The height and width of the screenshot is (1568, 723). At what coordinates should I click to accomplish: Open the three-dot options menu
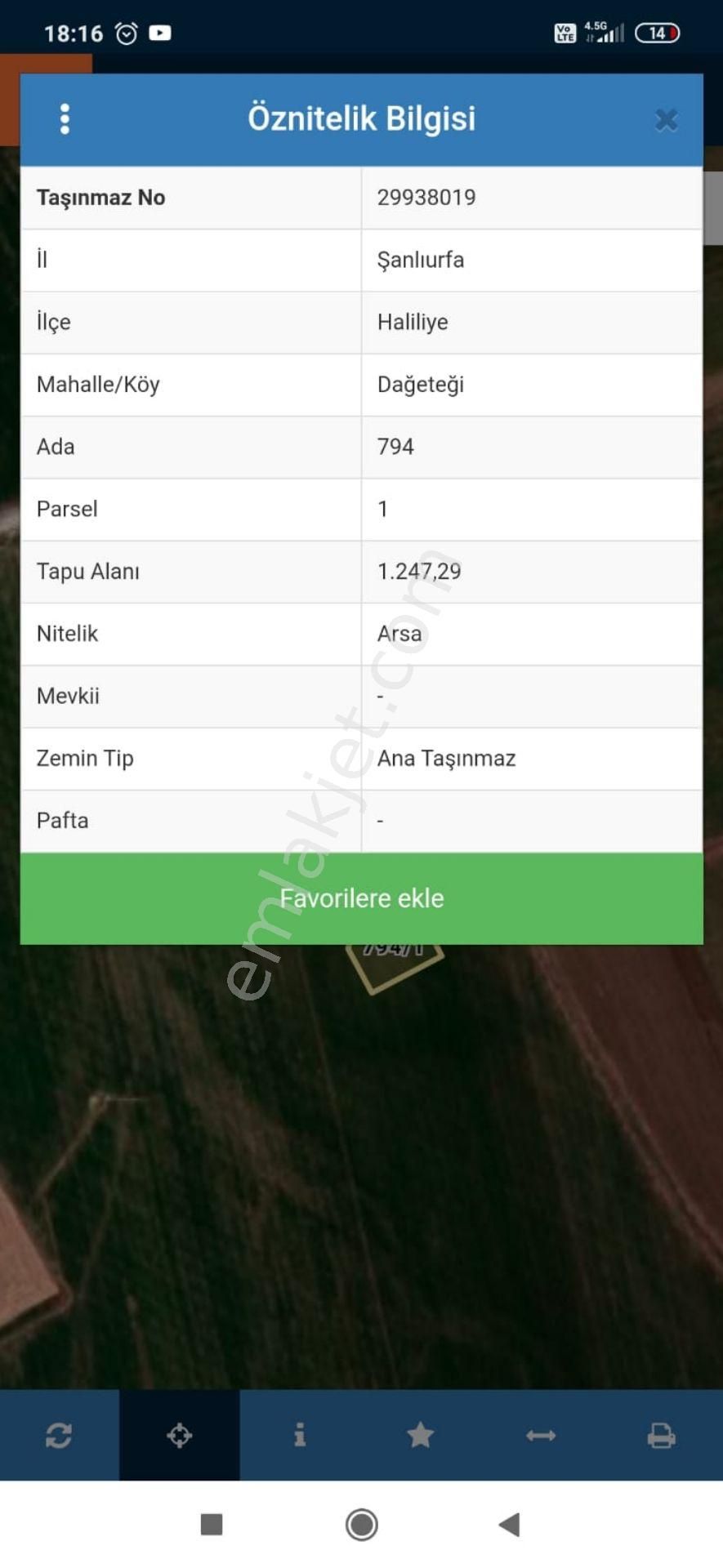[x=65, y=118]
